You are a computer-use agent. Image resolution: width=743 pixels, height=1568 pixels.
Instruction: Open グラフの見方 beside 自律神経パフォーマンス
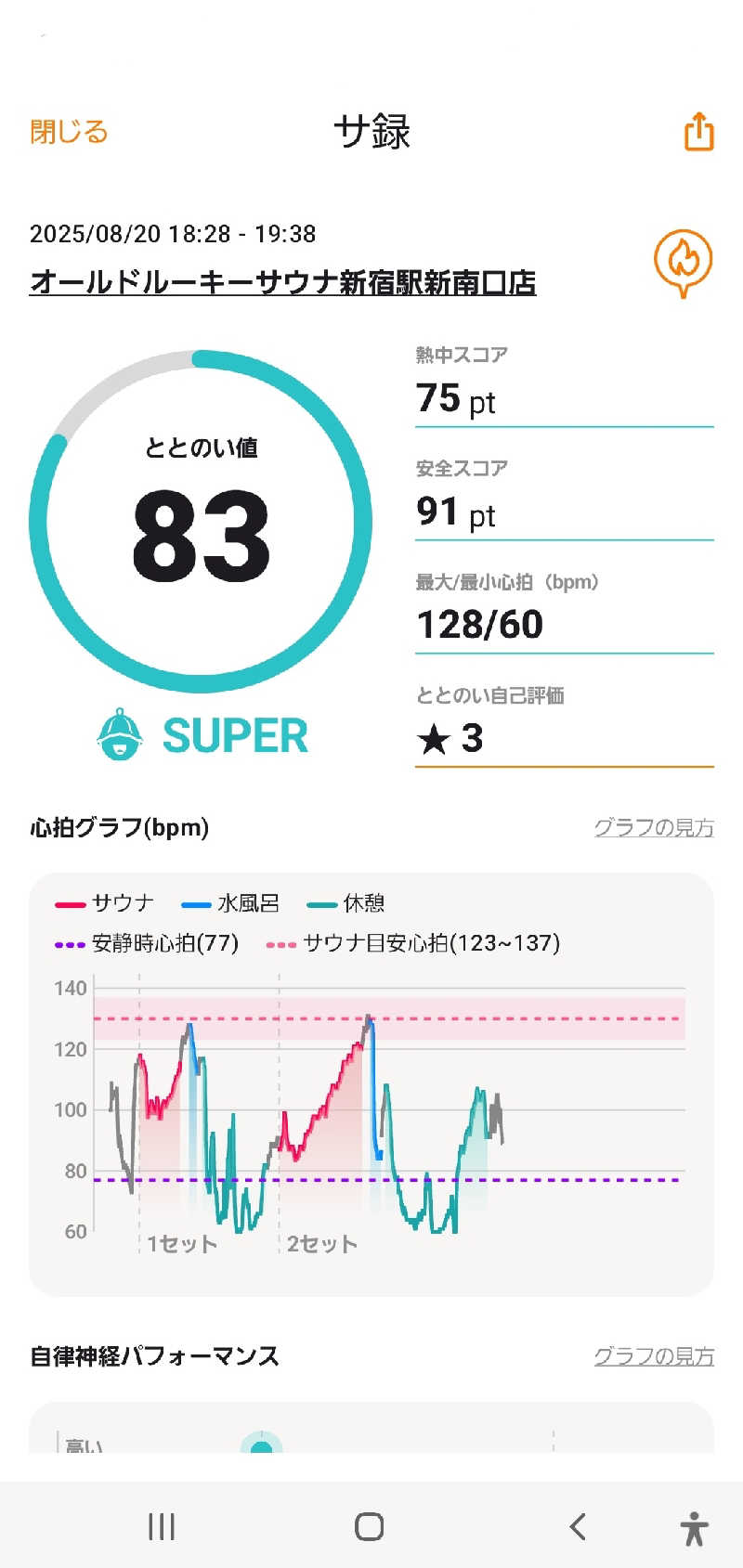click(x=654, y=1356)
